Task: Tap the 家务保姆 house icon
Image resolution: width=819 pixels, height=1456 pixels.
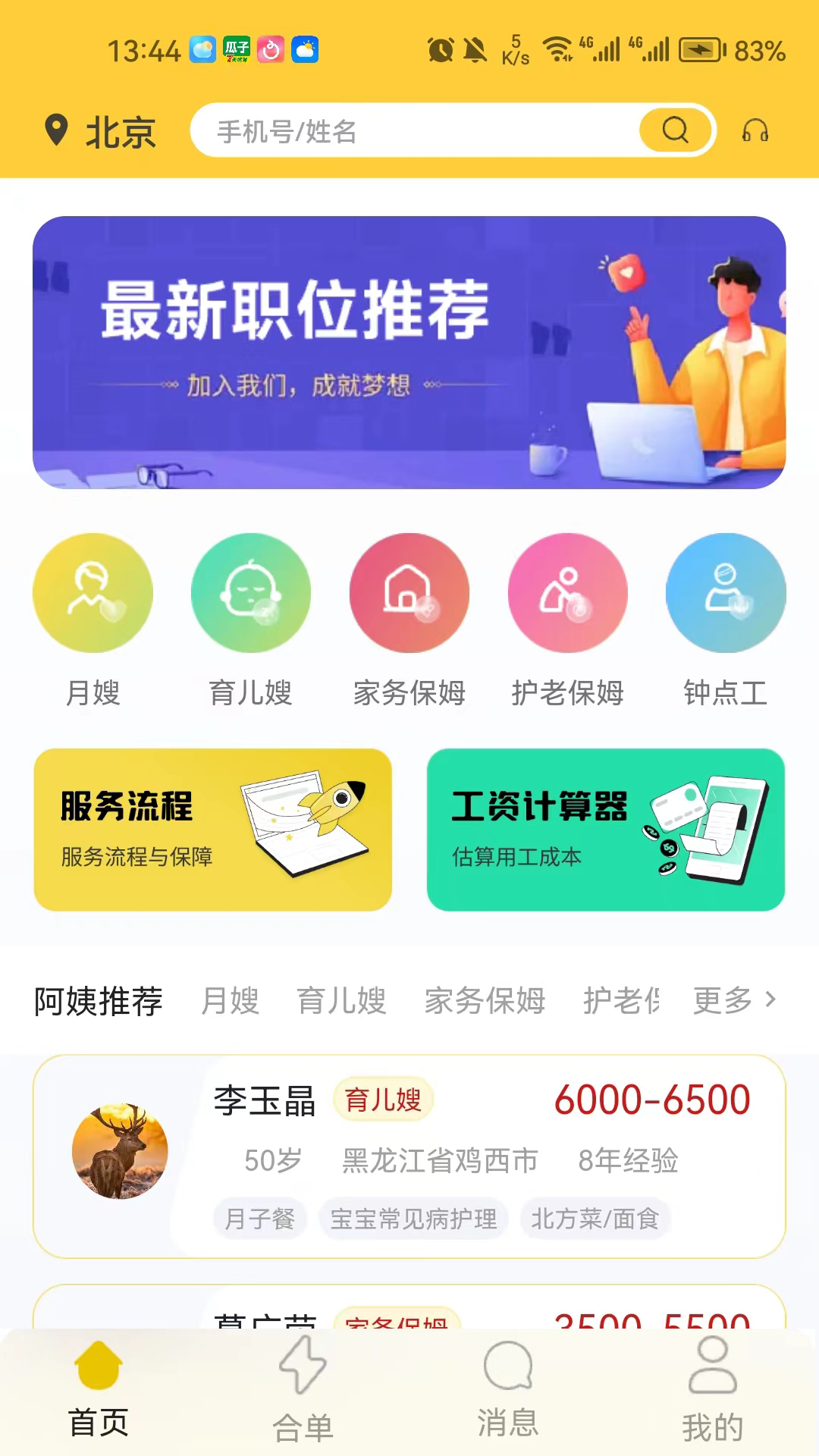Action: pyautogui.click(x=409, y=593)
